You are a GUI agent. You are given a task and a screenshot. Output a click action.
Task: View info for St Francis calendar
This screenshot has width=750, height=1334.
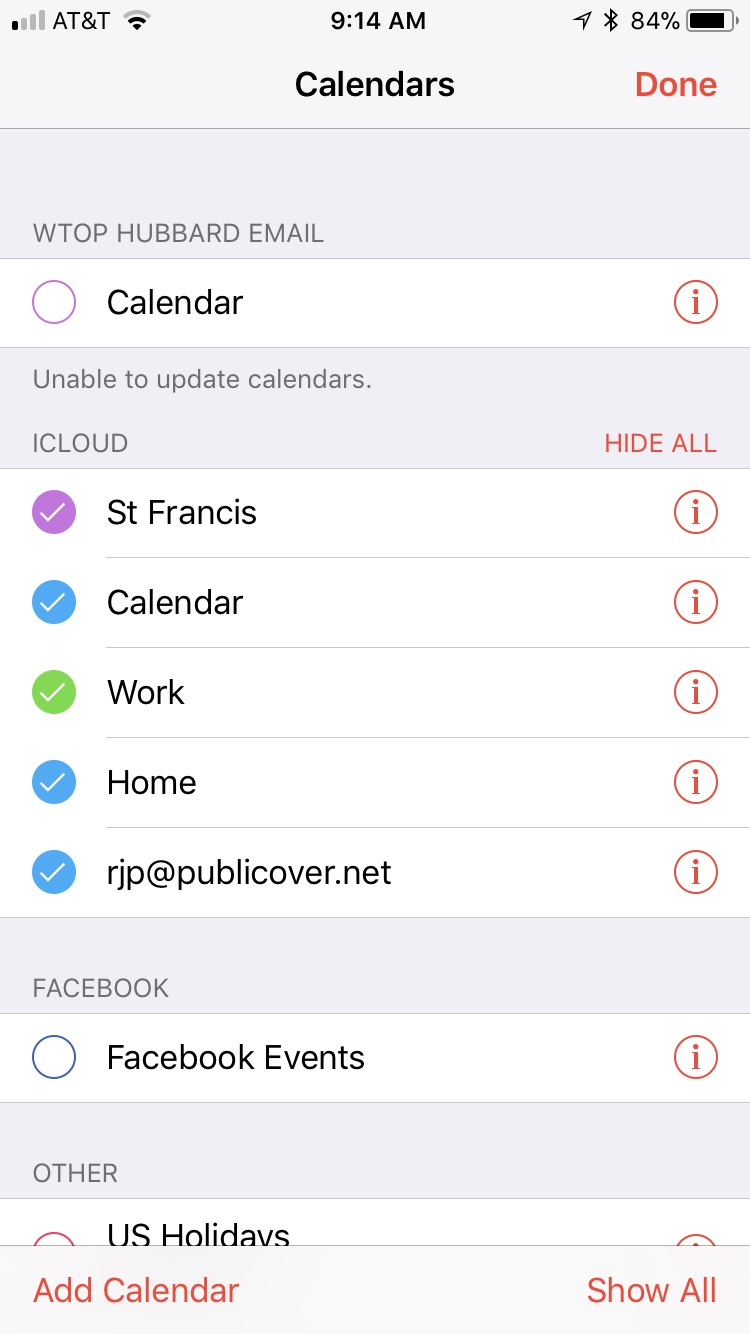(696, 513)
